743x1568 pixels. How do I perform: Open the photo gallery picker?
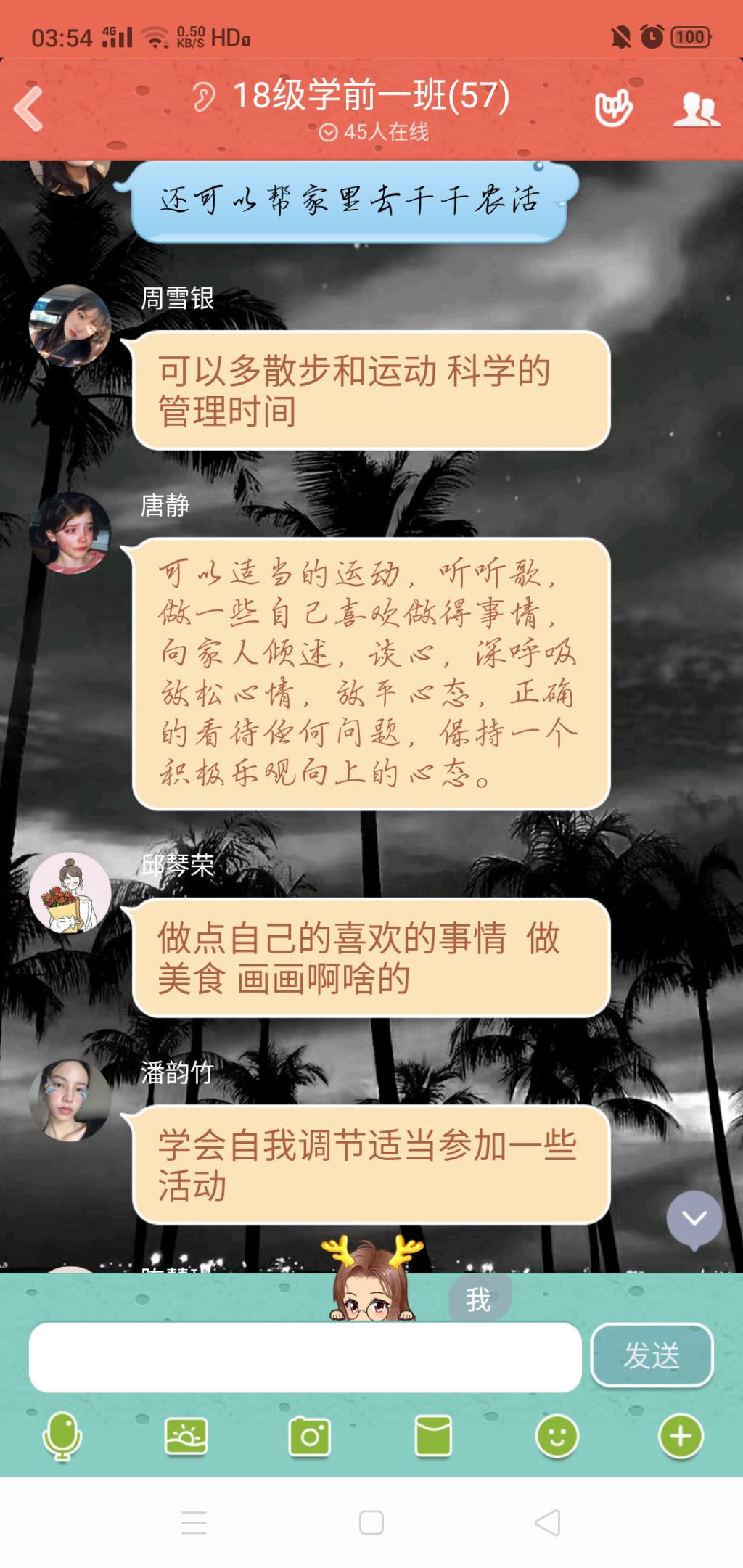[186, 1437]
